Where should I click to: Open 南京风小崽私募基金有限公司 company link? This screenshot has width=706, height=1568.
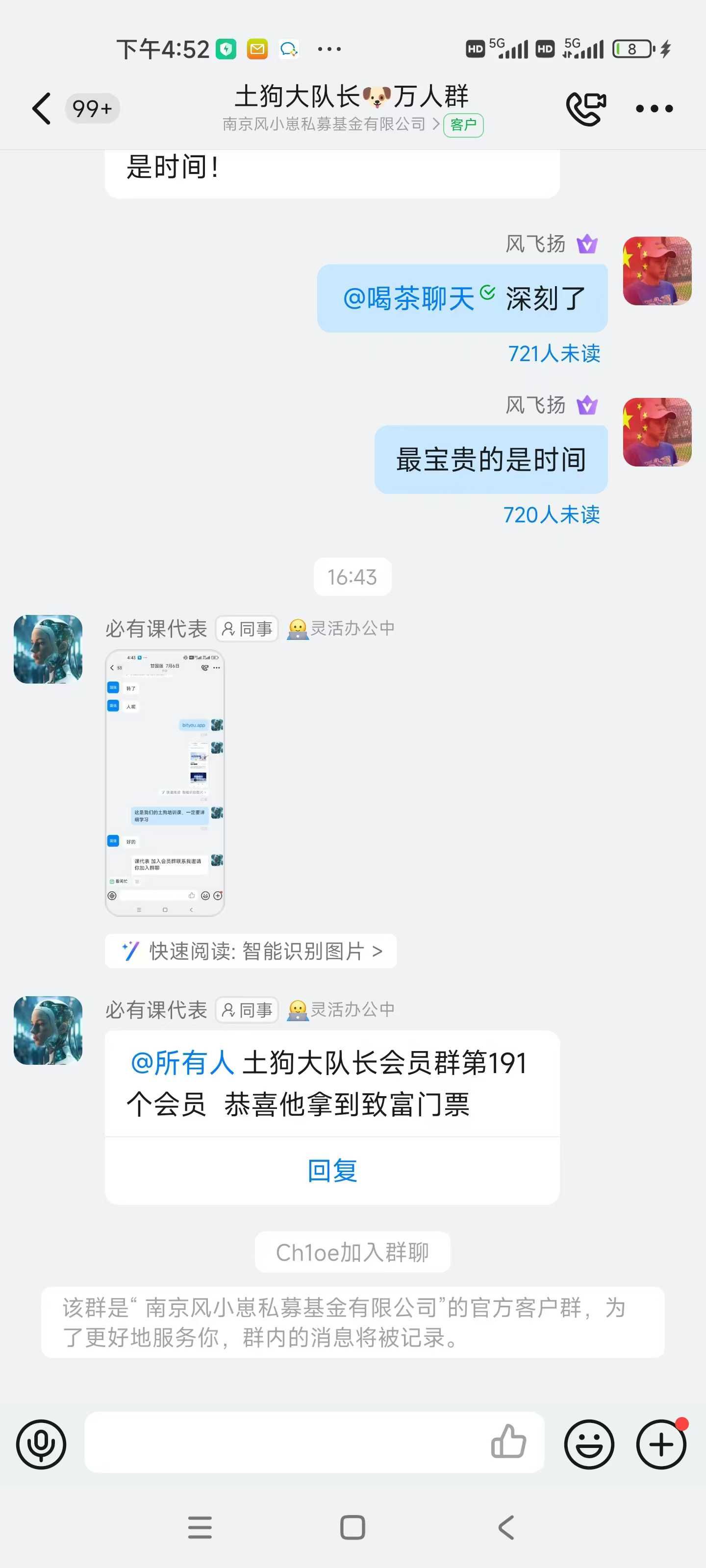coord(330,125)
